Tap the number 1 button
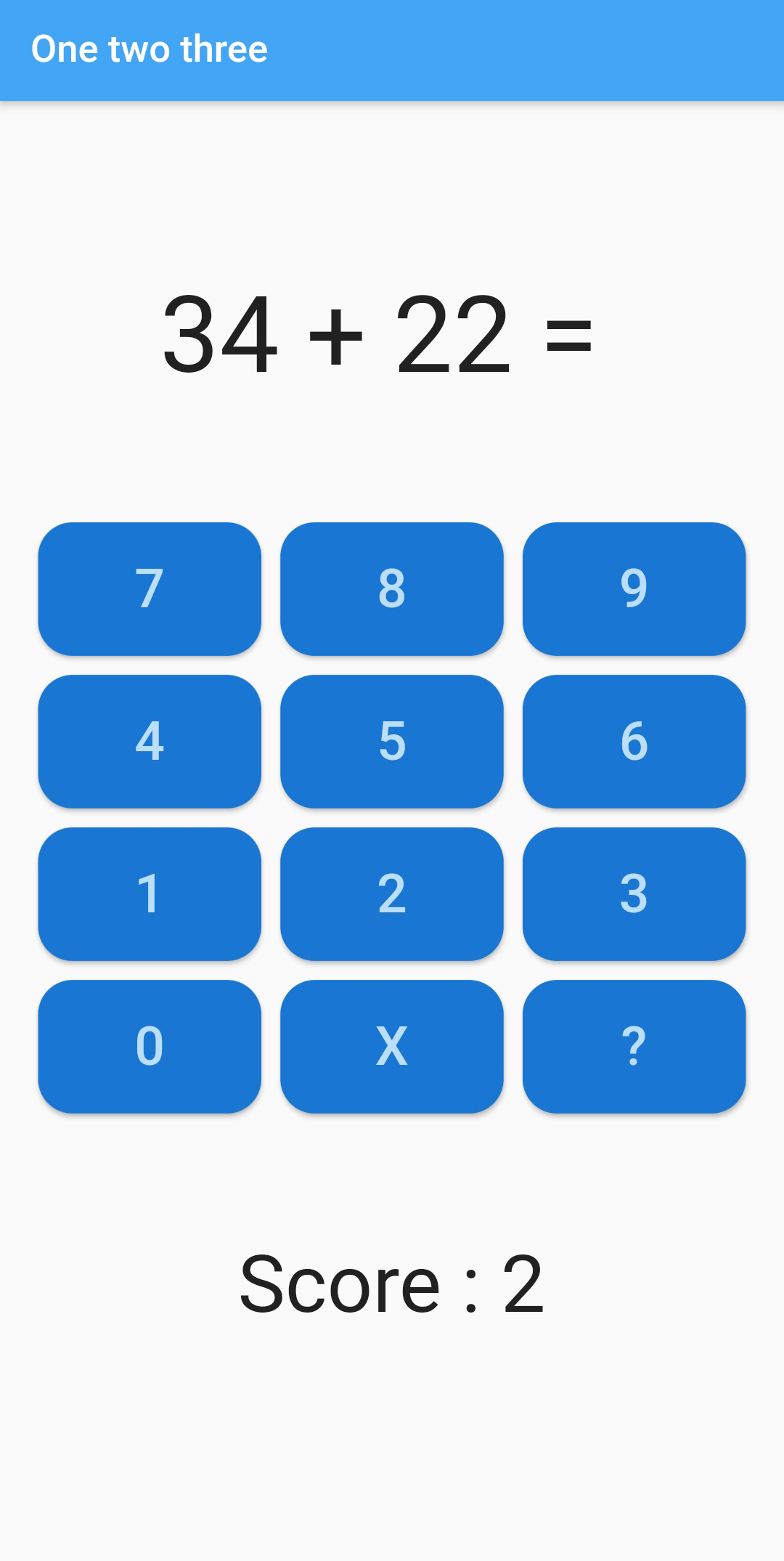Screen dimensions: 784x1561 [x=150, y=893]
